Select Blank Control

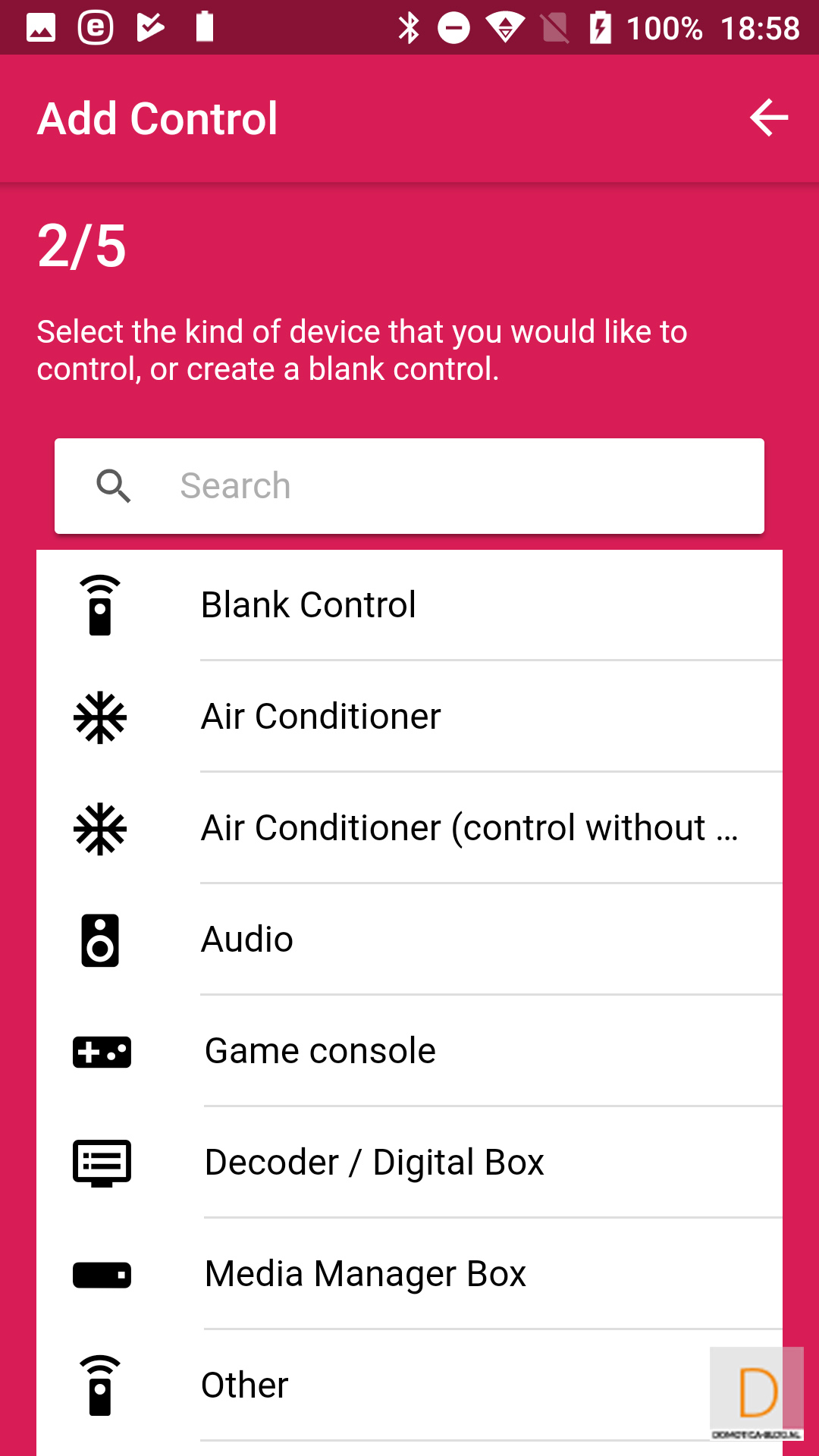[409, 605]
